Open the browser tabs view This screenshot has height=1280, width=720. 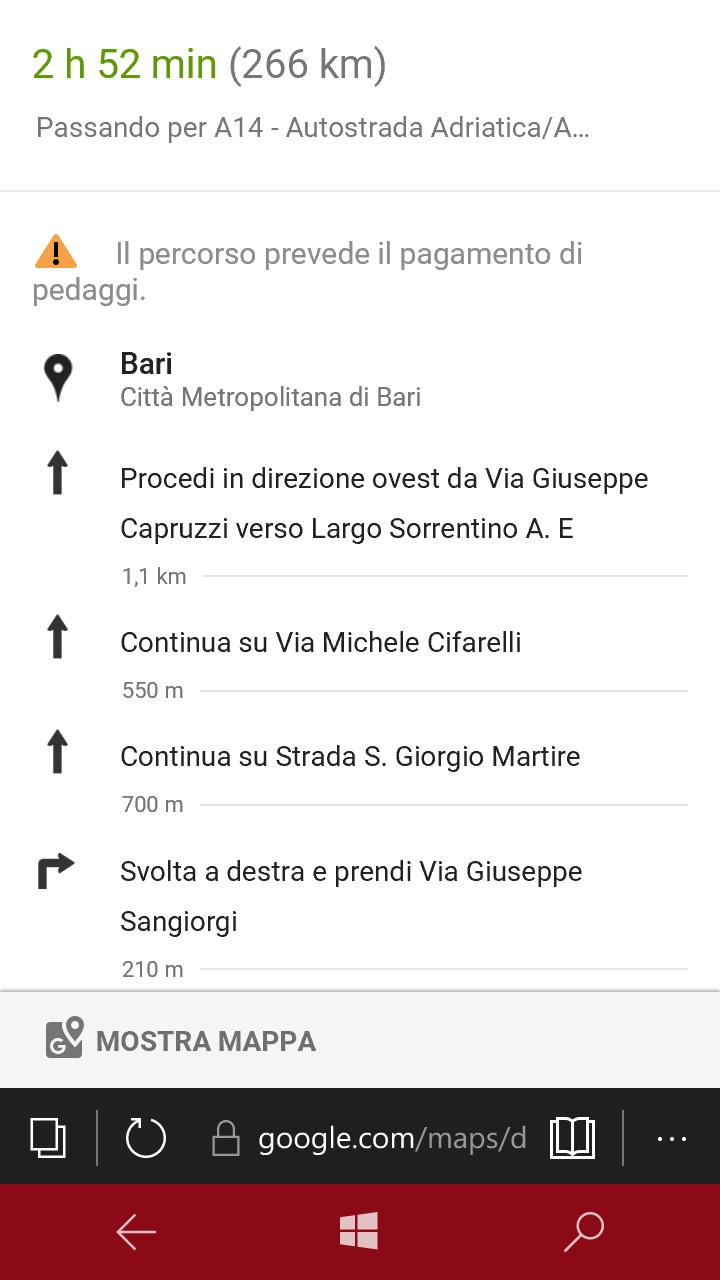click(48, 1138)
